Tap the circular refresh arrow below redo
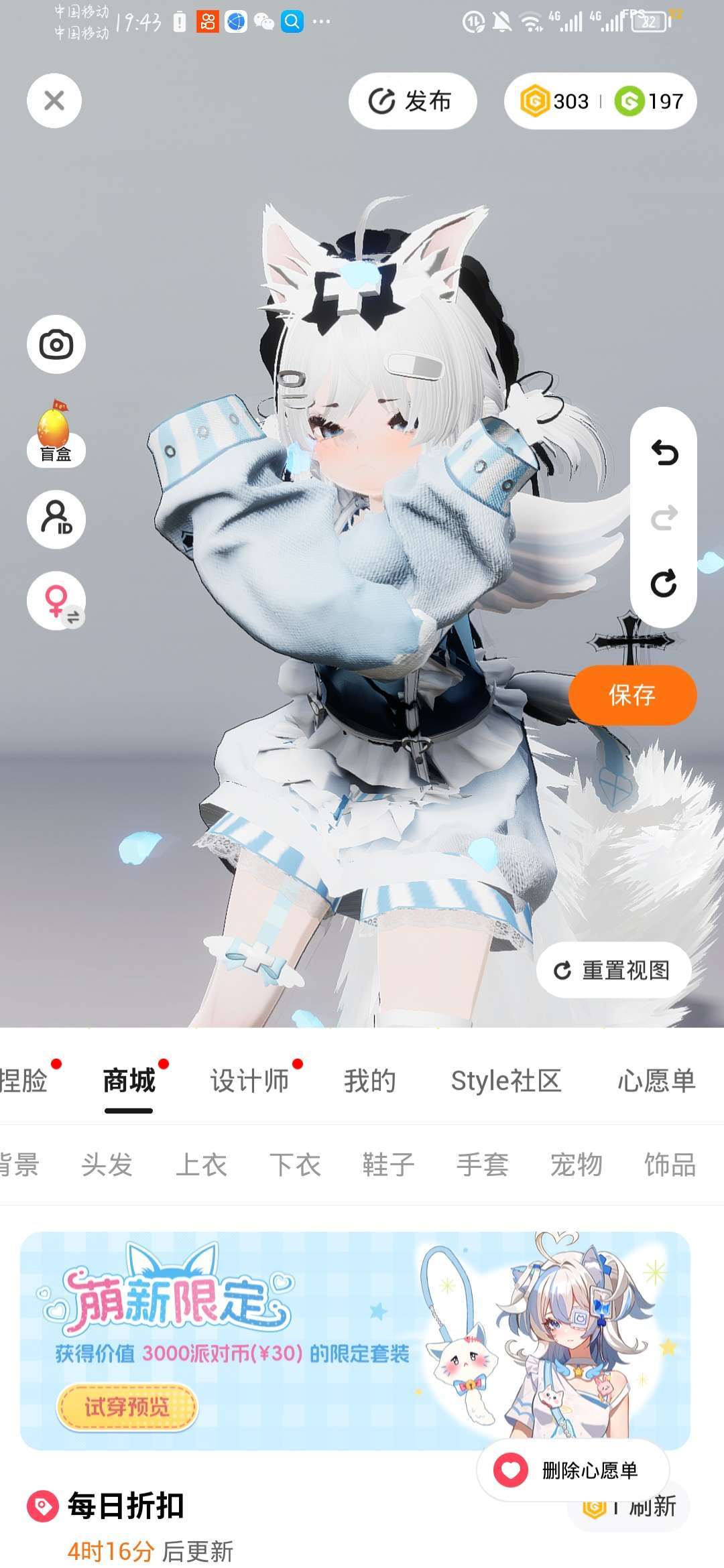 pyautogui.click(x=664, y=584)
